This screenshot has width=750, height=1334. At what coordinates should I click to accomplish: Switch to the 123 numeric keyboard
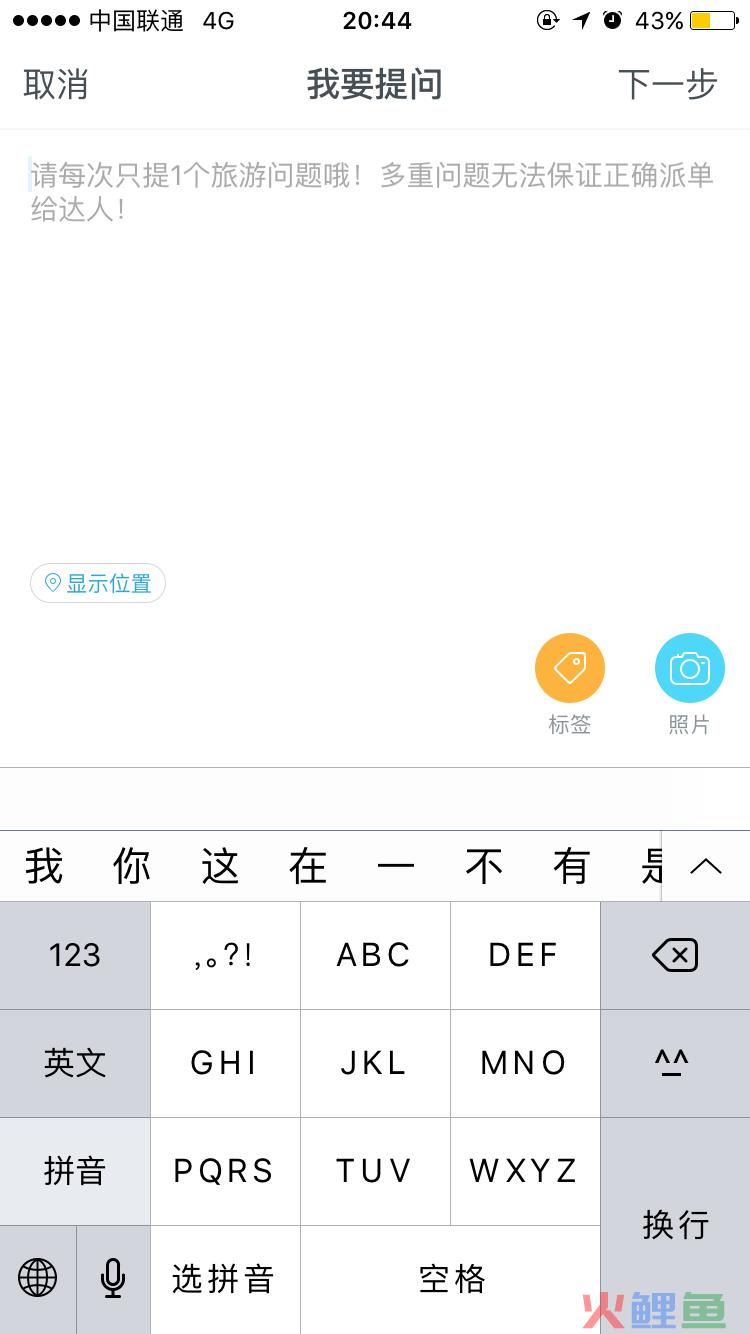click(75, 955)
